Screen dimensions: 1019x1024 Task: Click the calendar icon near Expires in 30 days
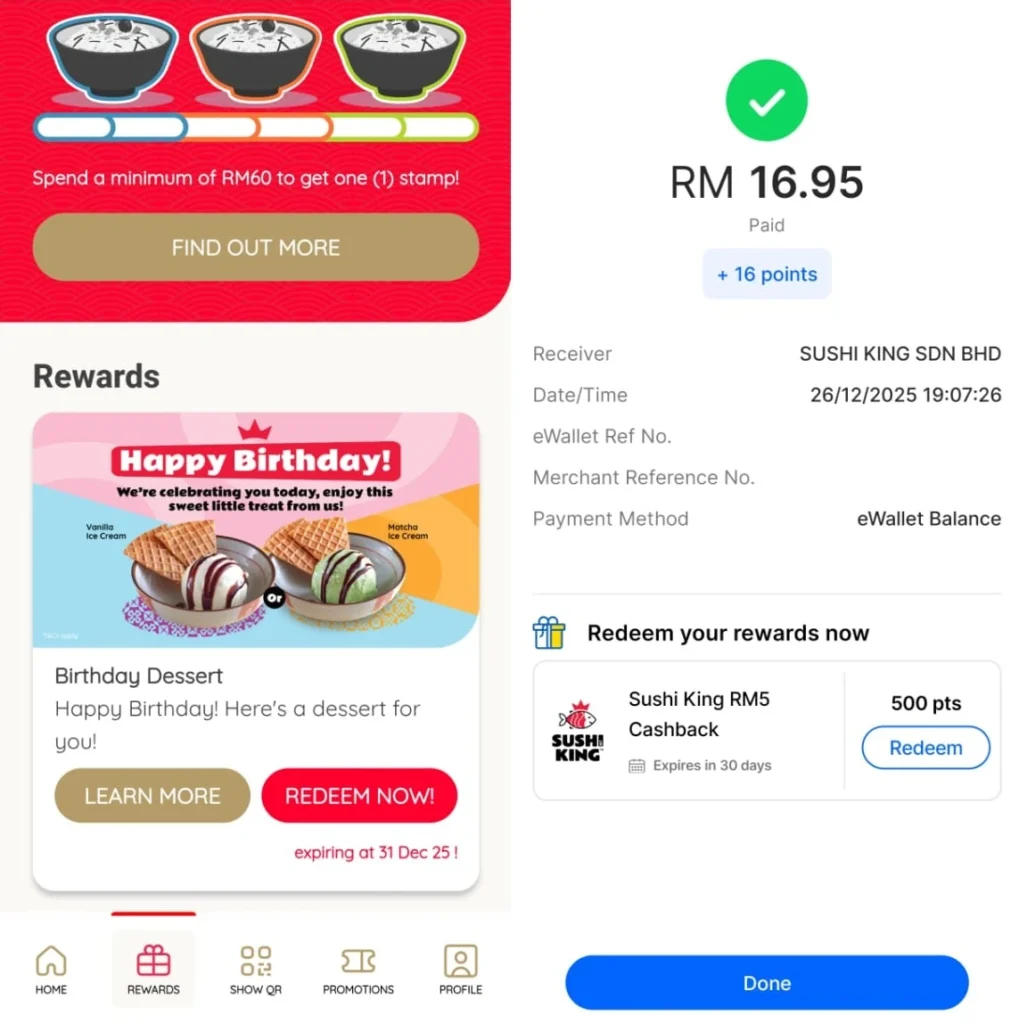pos(637,766)
